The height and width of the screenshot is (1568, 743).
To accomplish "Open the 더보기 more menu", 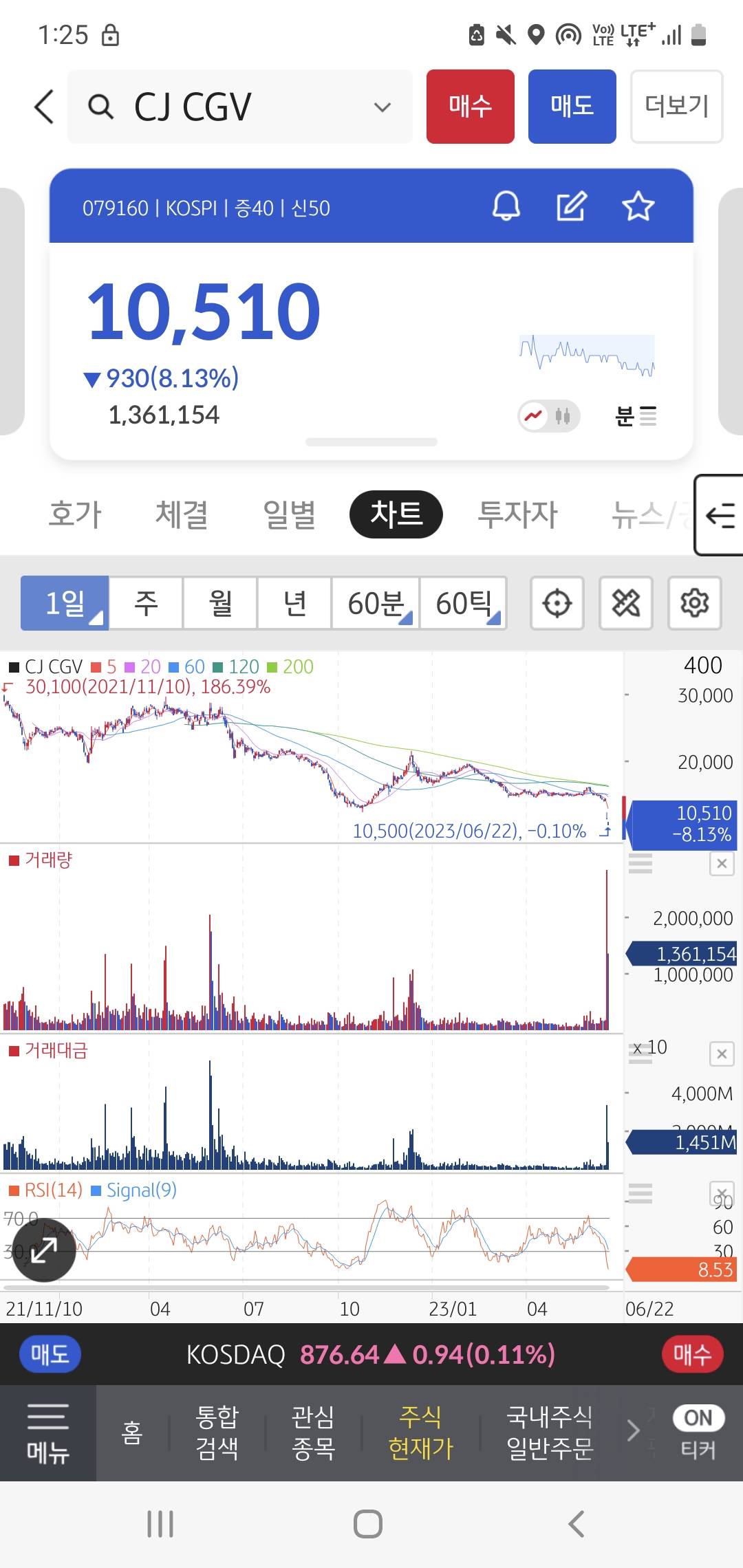I will click(x=676, y=107).
